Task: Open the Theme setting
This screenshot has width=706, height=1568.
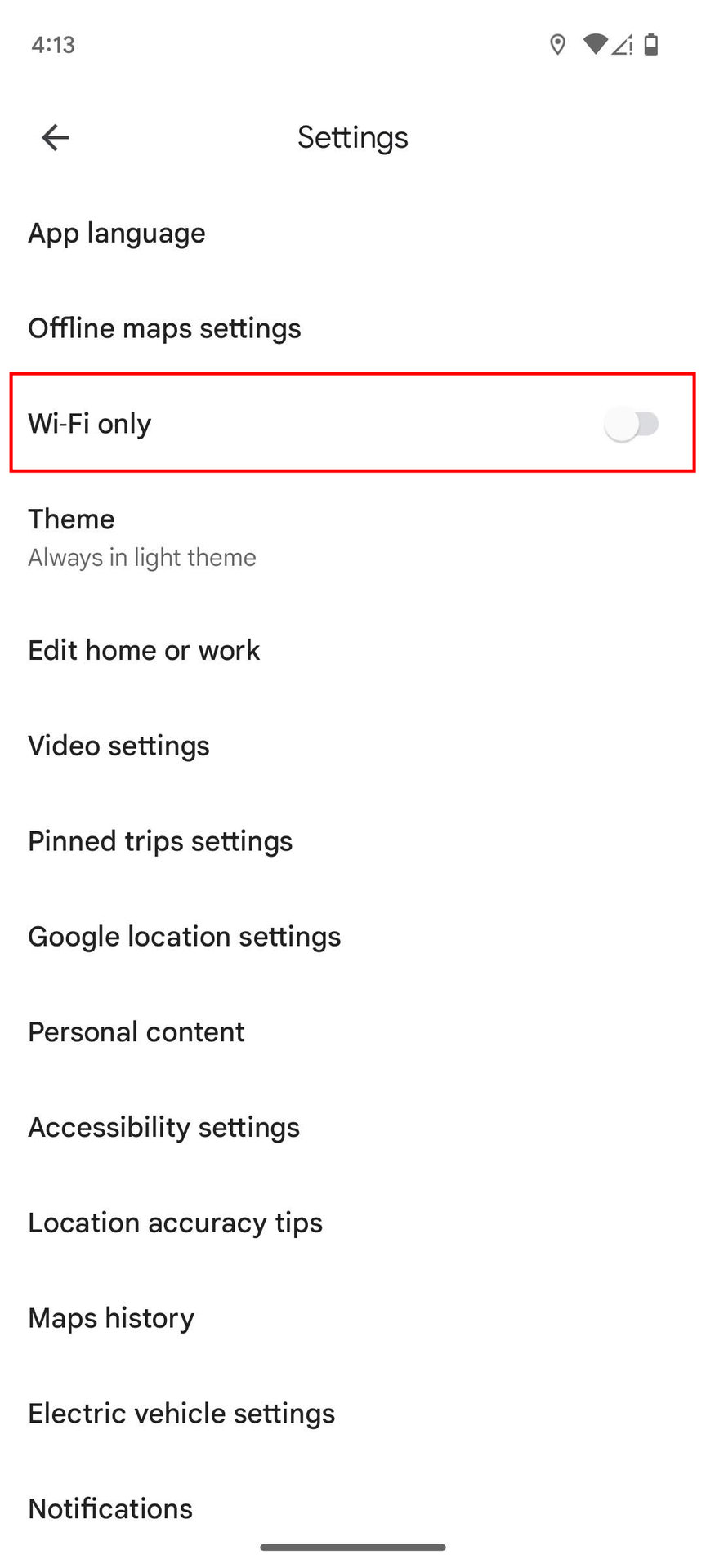Action: (x=141, y=537)
